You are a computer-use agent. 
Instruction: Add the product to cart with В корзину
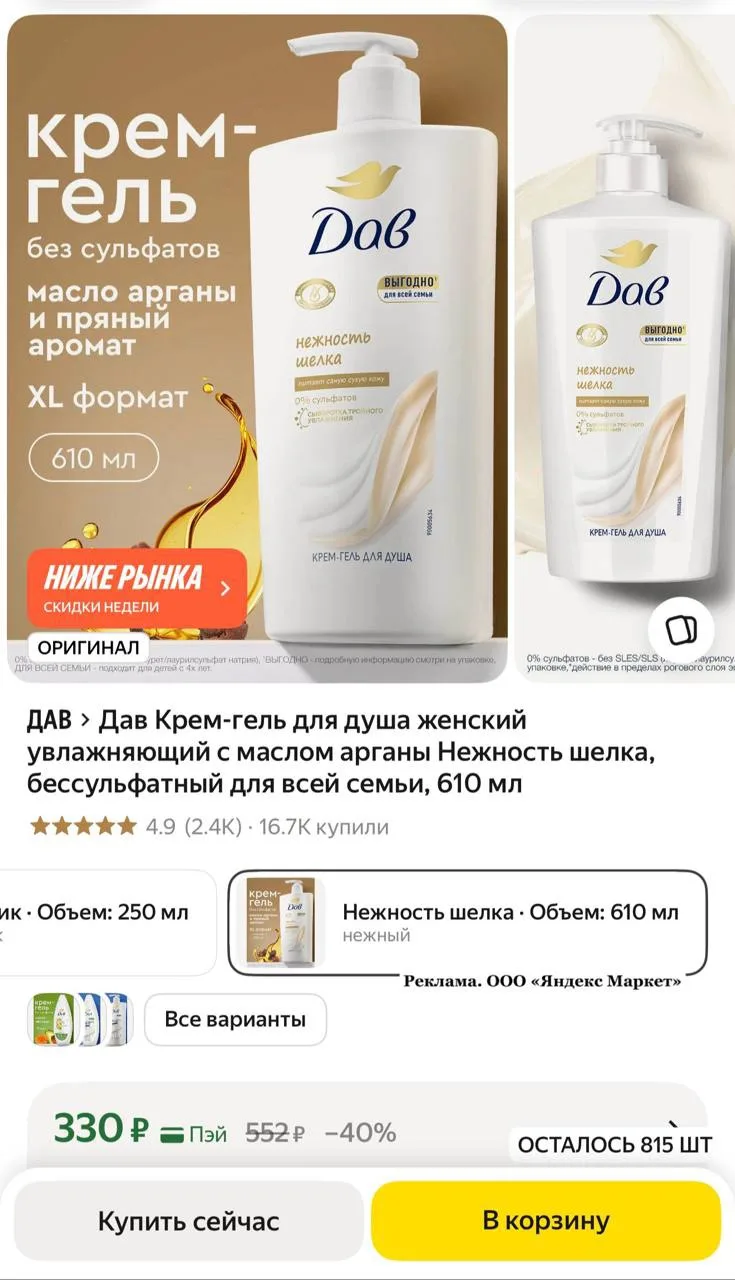tap(546, 1220)
